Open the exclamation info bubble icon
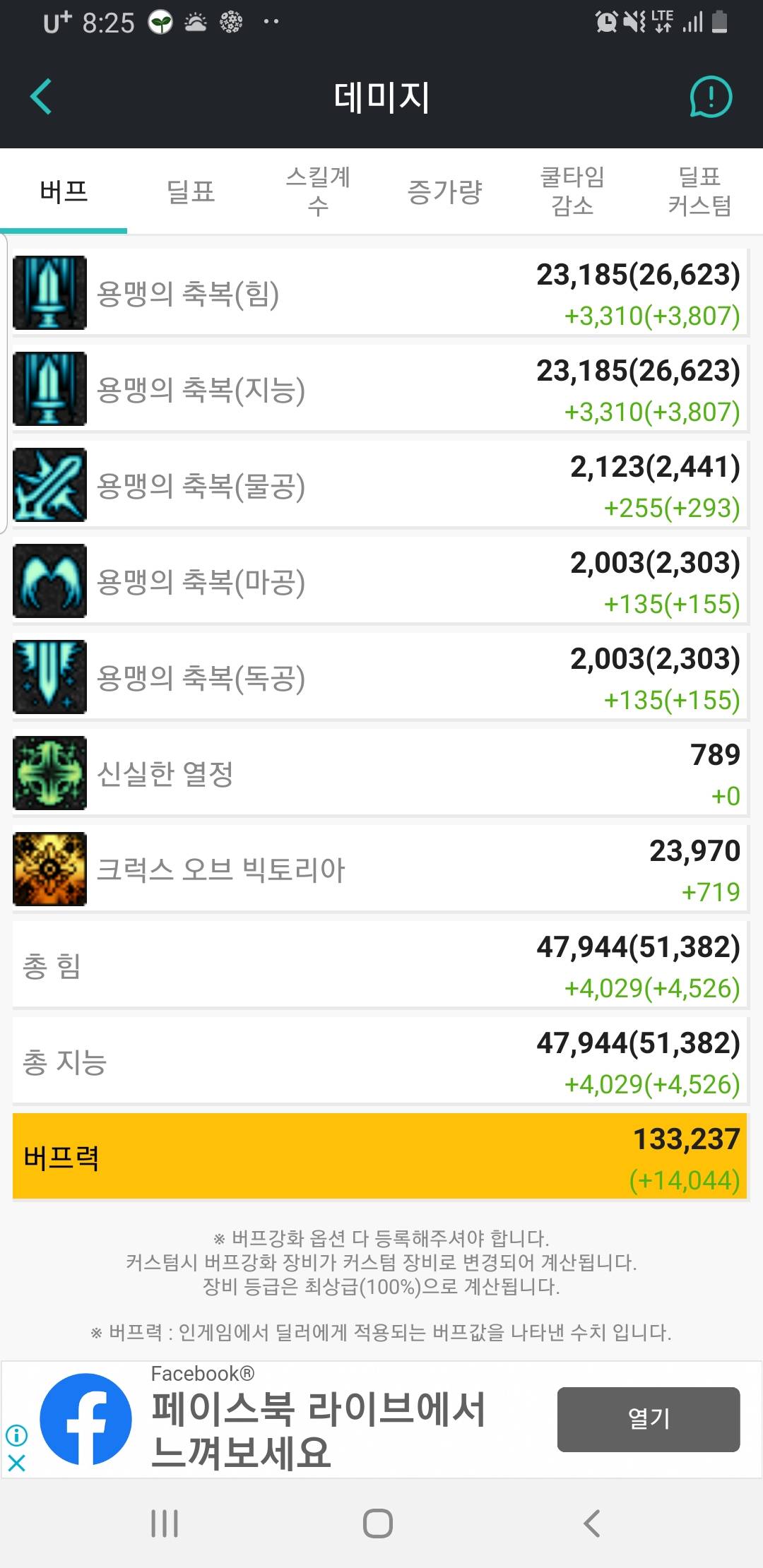Screen dimensions: 763x1568 [x=710, y=97]
